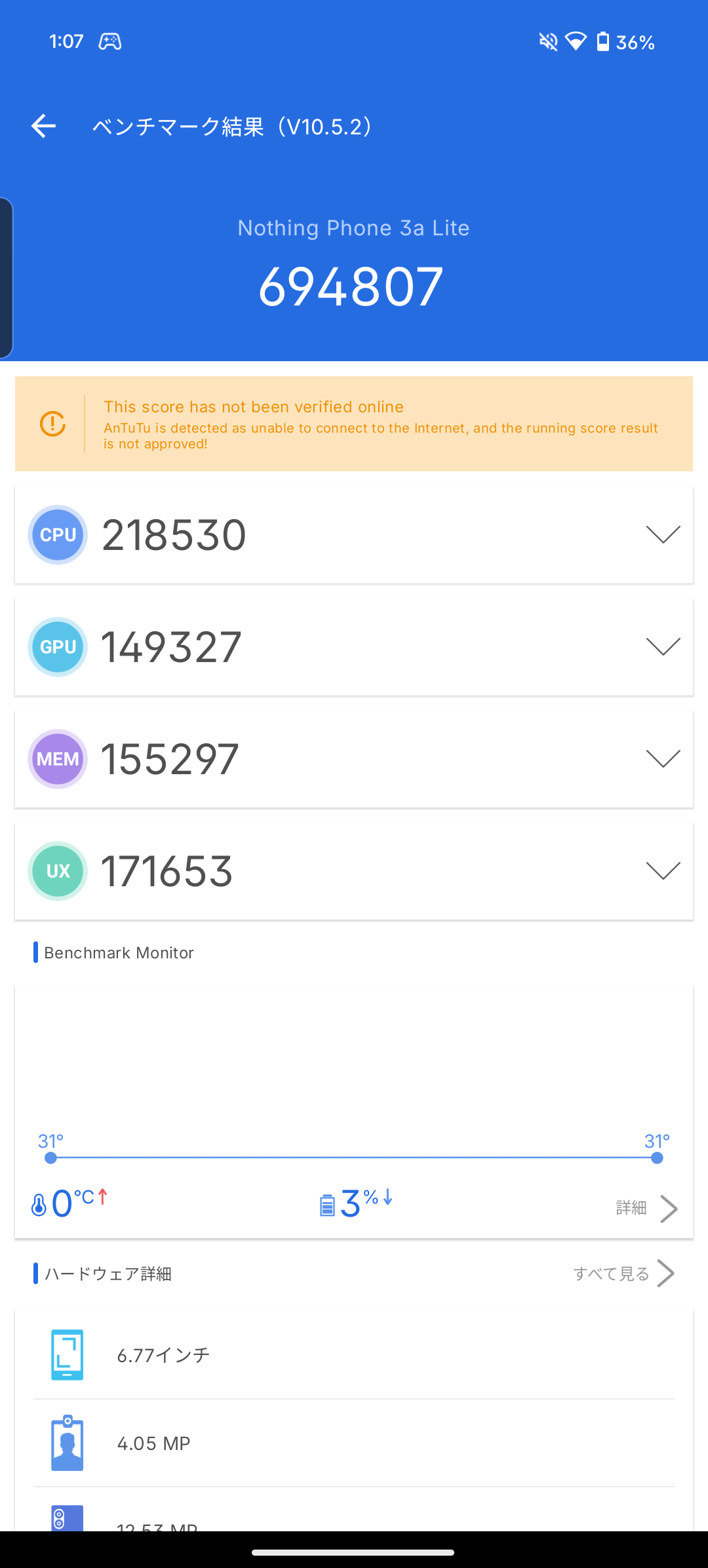
Task: Open the Benchmark Monitor 詳細 link
Action: coord(646,1208)
